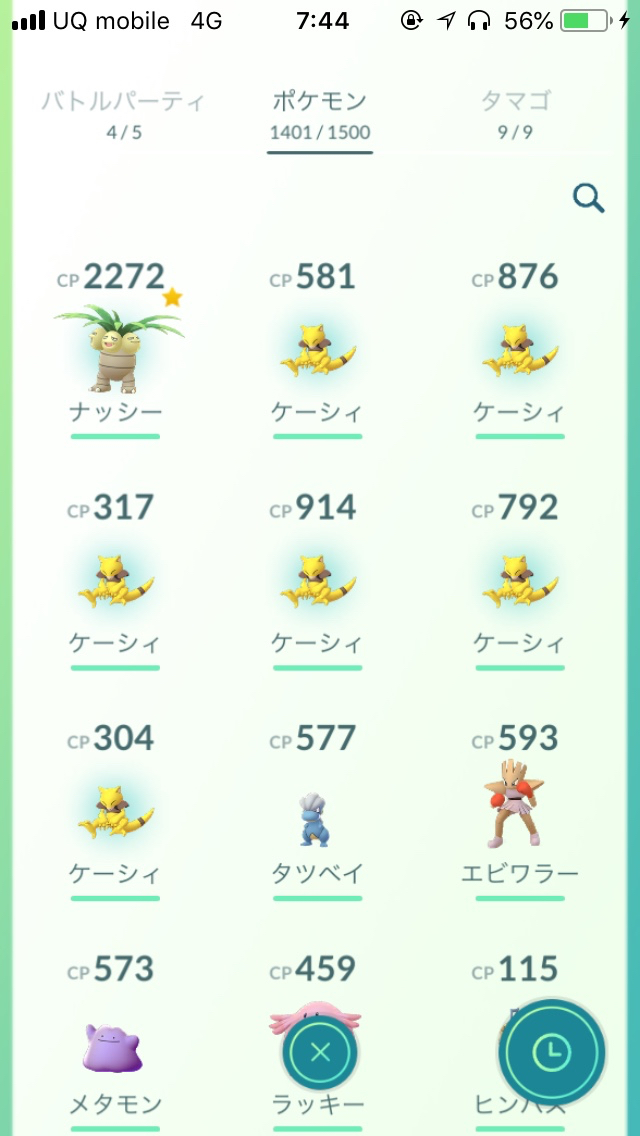This screenshot has width=640, height=1136.
Task: Open ケーシィ with CP 914
Action: tap(317, 581)
